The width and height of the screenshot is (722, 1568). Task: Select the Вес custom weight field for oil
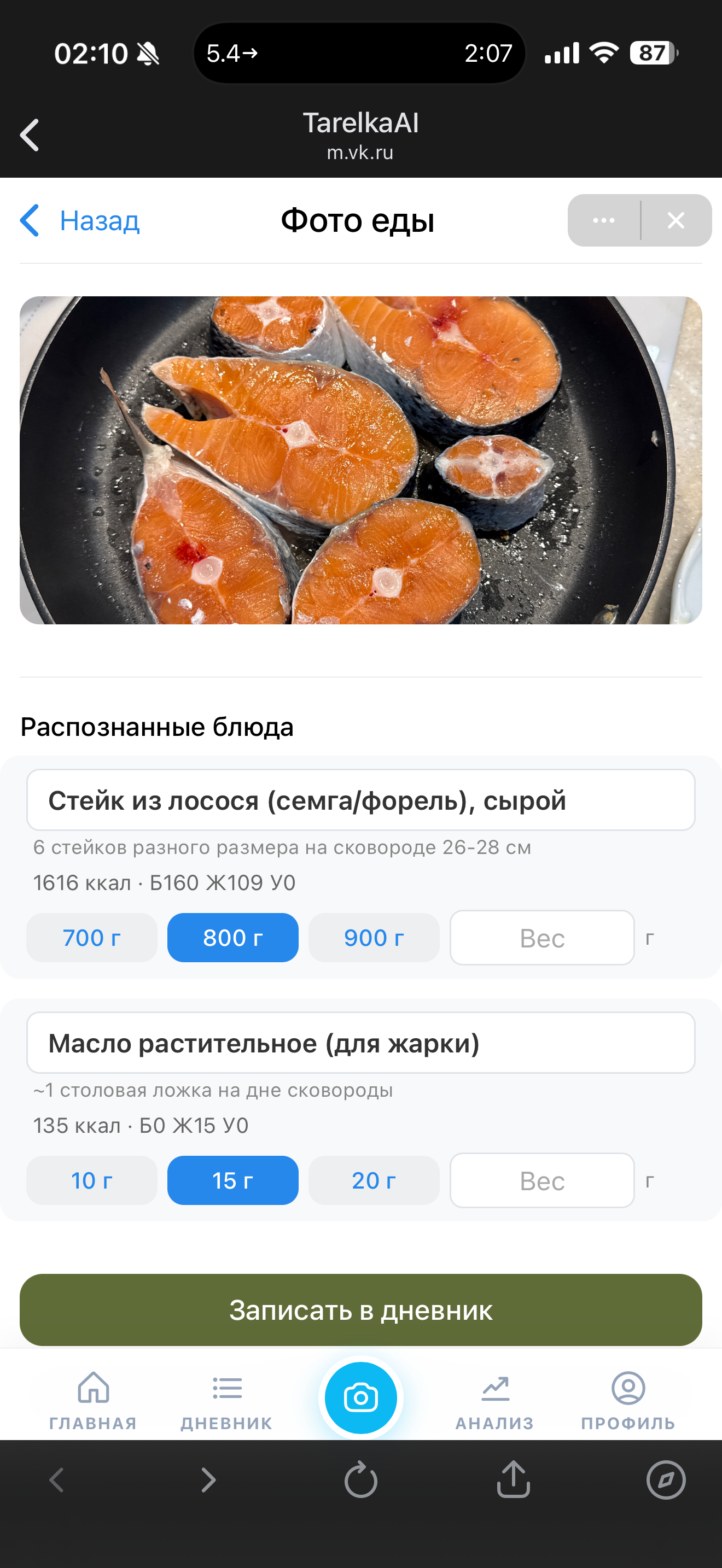[x=541, y=1180]
